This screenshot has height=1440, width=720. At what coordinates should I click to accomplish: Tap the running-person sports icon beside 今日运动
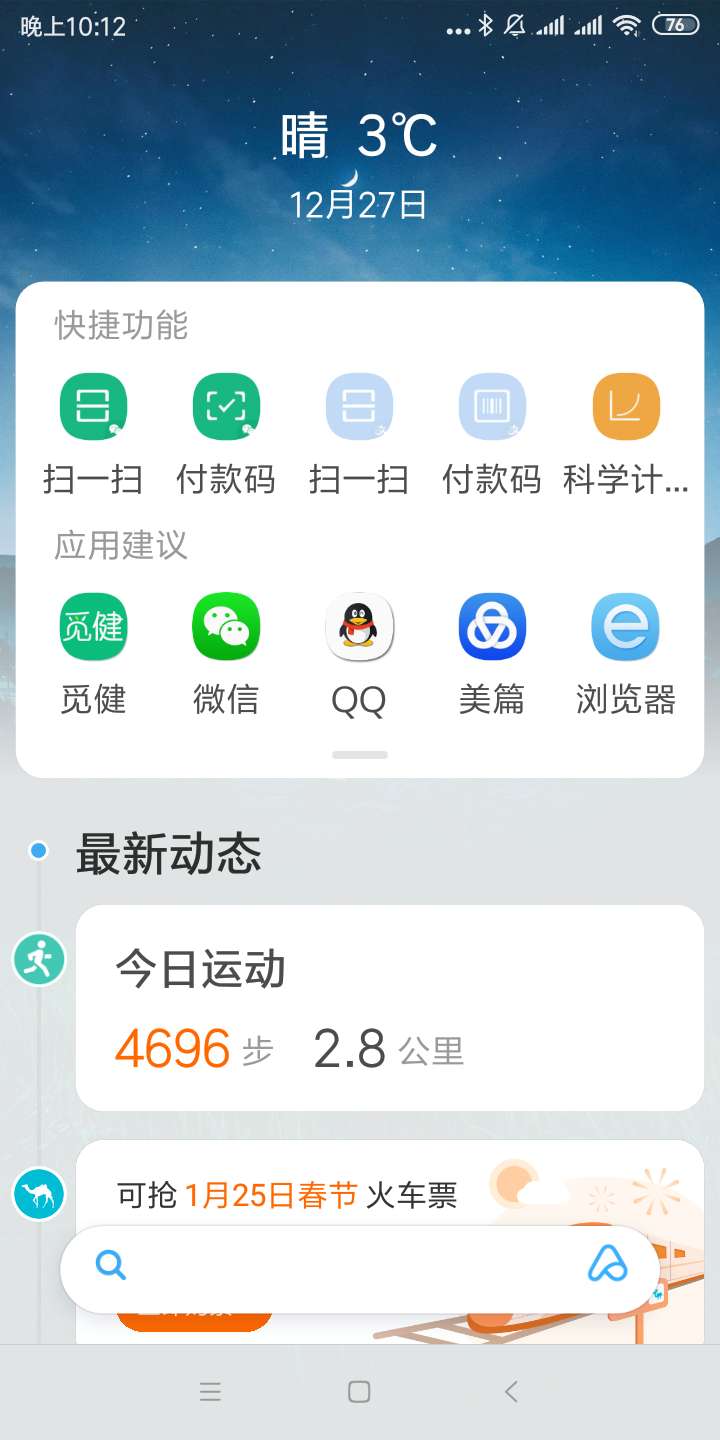[x=38, y=958]
